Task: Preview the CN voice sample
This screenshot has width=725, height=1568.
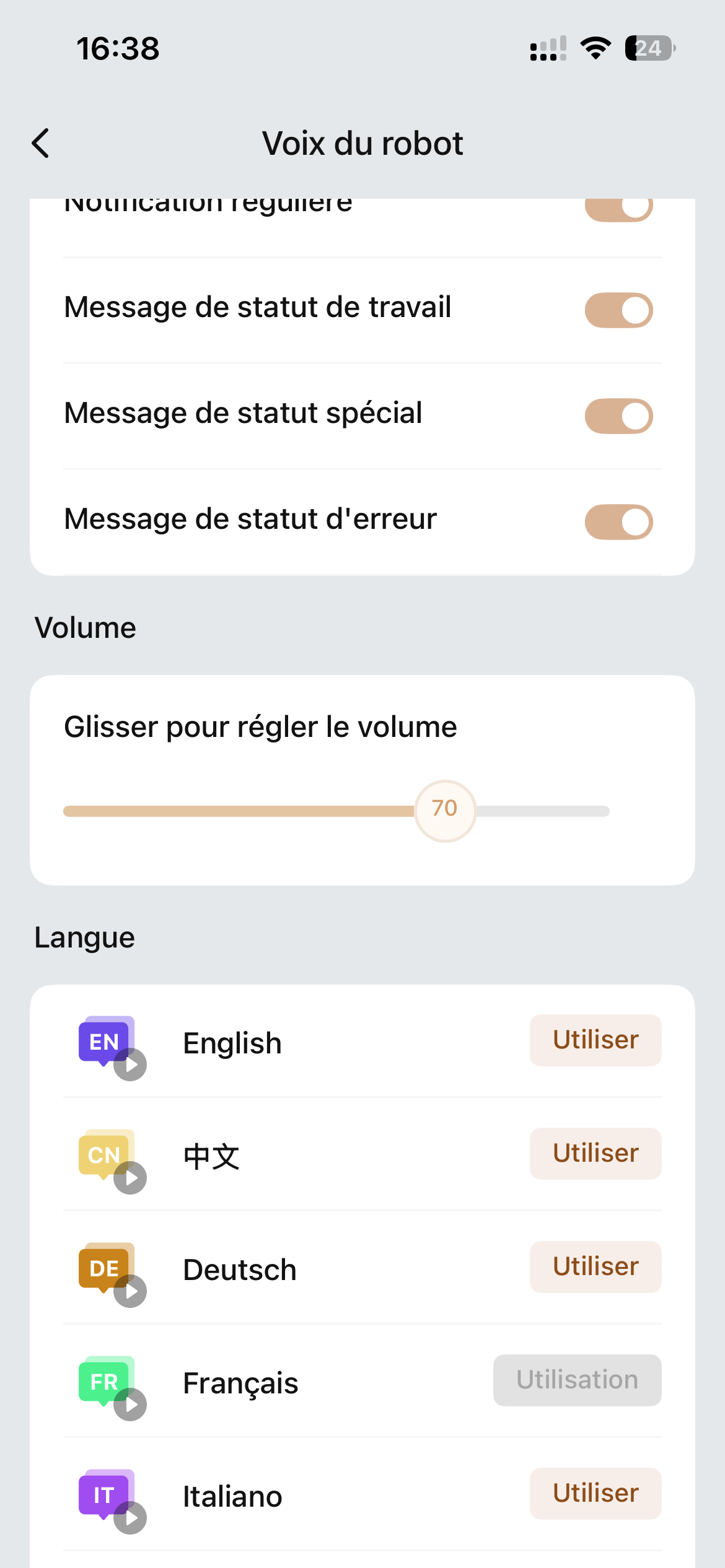Action: pos(130,1178)
